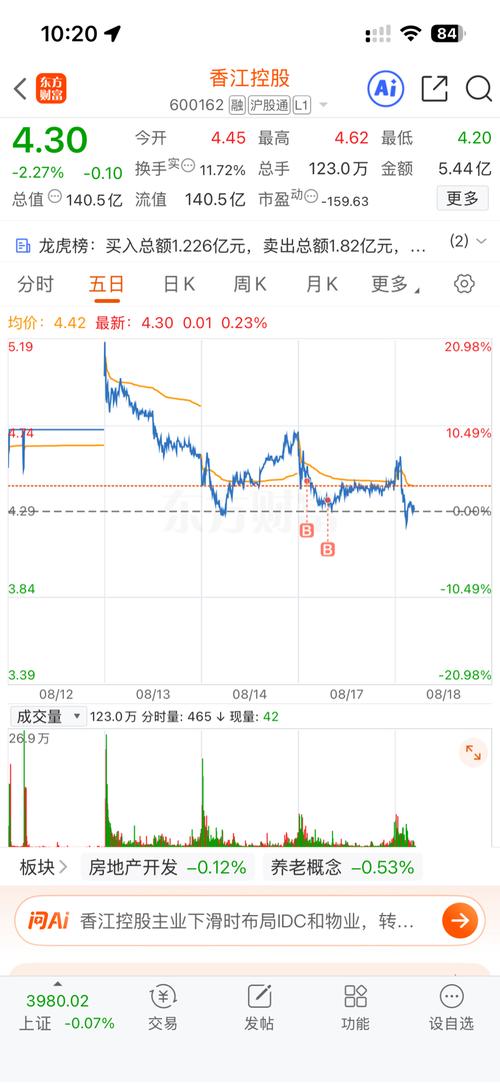Expand the 龙虎榜 news row
Screen dimensions: 500x1083
pos(250,243)
